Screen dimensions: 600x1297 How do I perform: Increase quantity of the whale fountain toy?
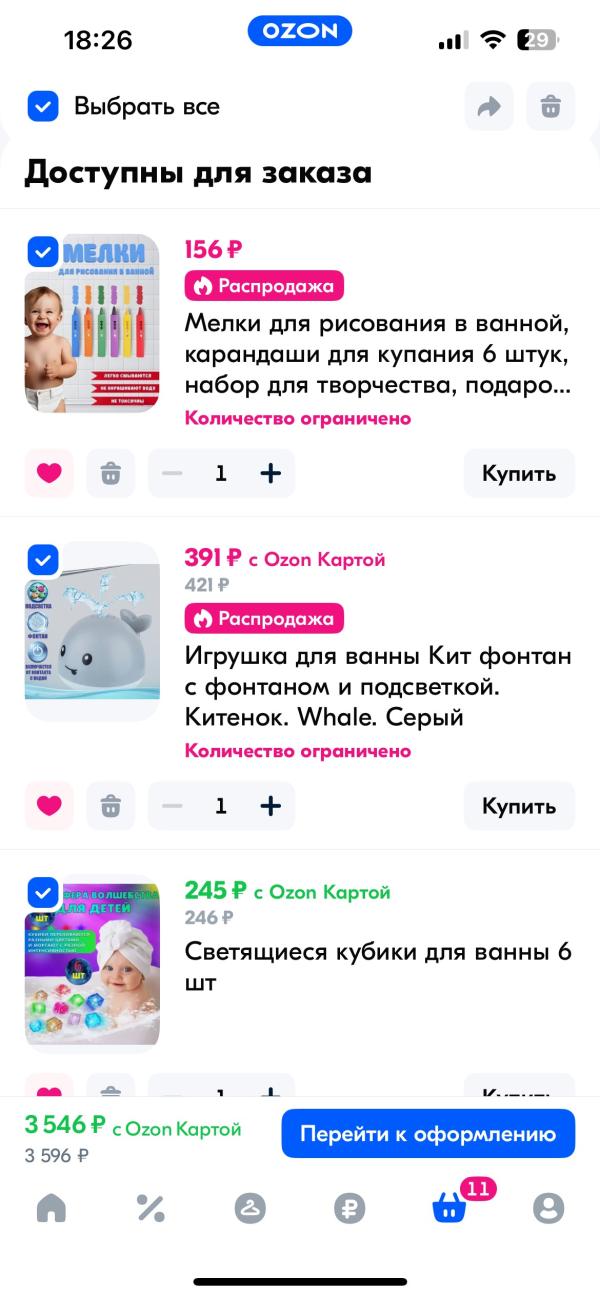click(270, 806)
